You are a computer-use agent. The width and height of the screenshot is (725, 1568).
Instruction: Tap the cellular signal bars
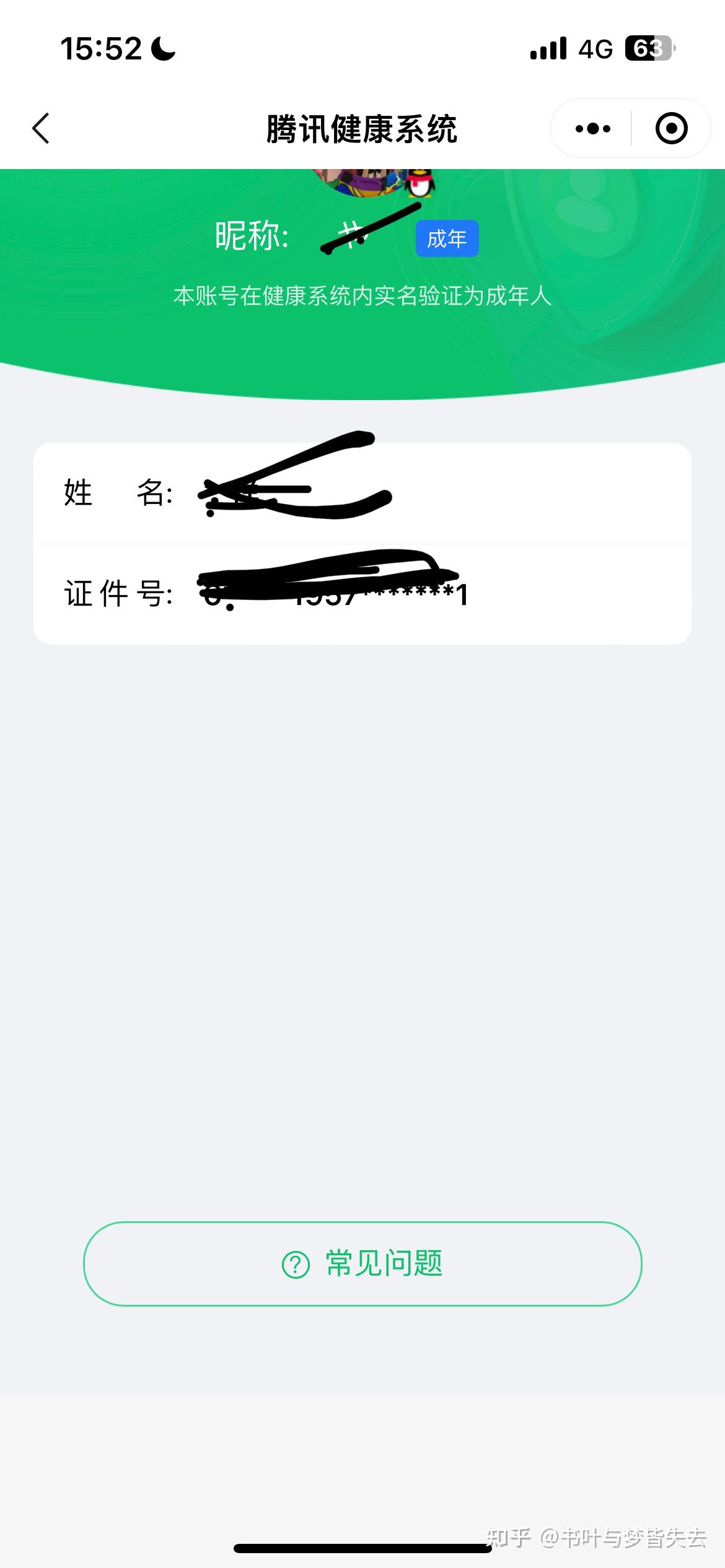548,48
